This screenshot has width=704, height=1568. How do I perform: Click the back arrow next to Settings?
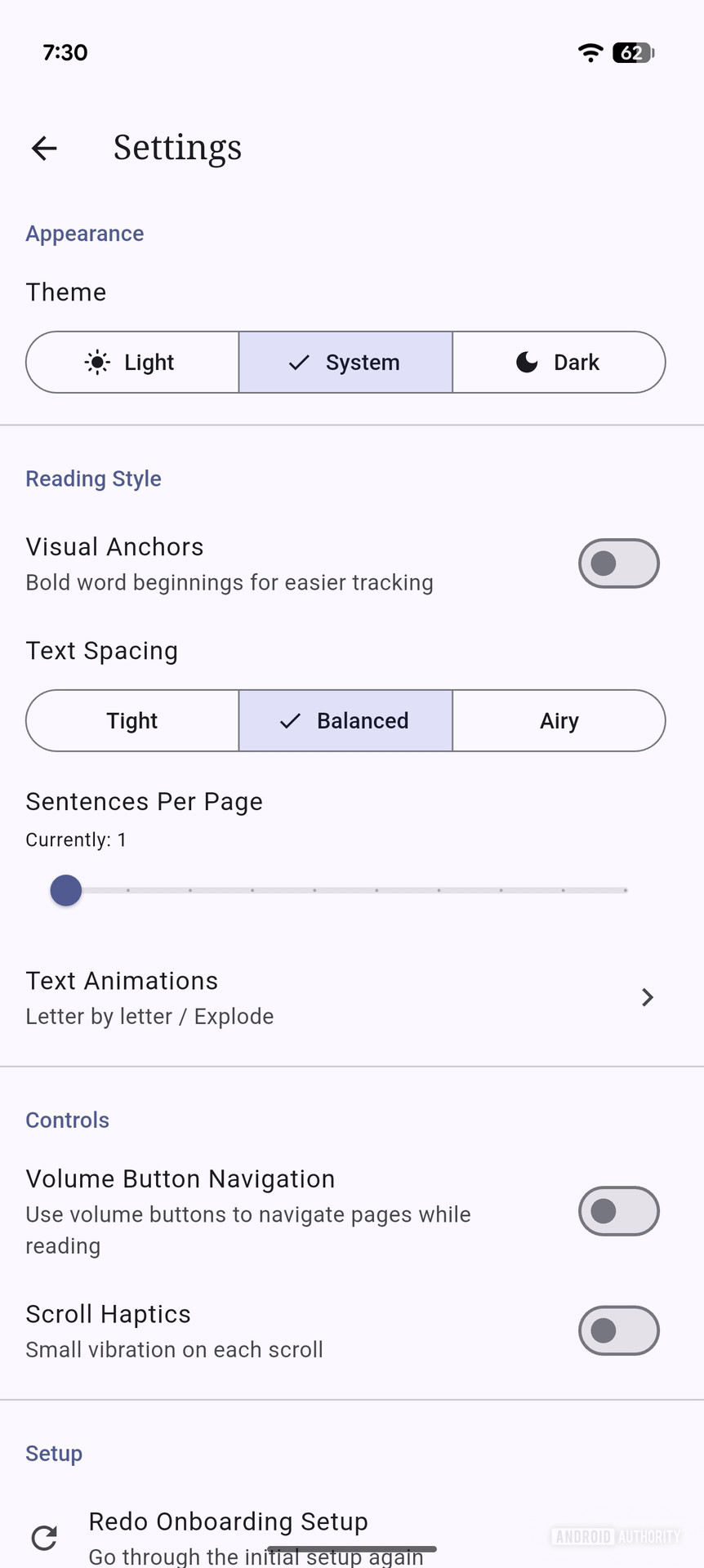[44, 148]
